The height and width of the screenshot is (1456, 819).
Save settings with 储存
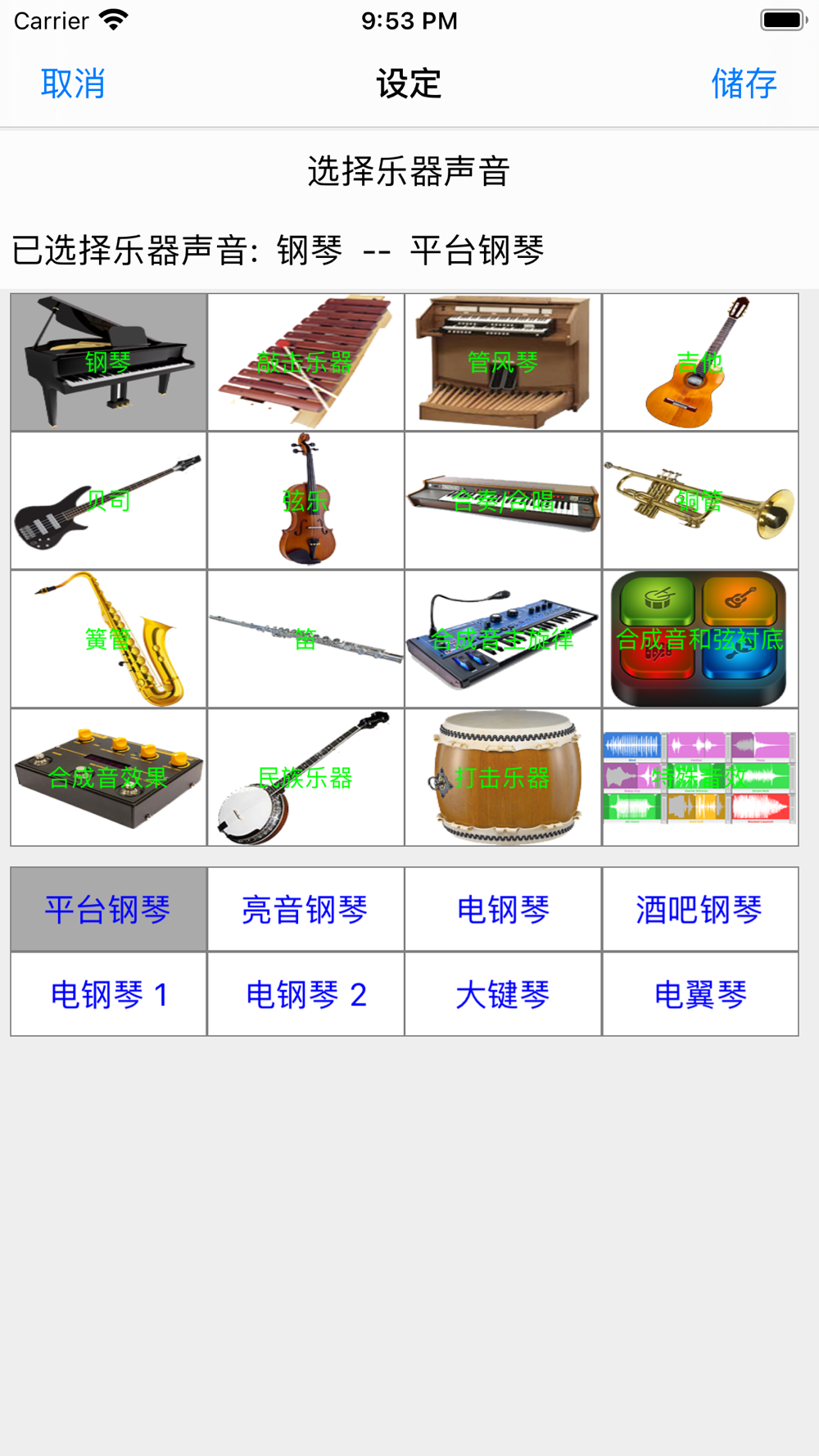744,84
